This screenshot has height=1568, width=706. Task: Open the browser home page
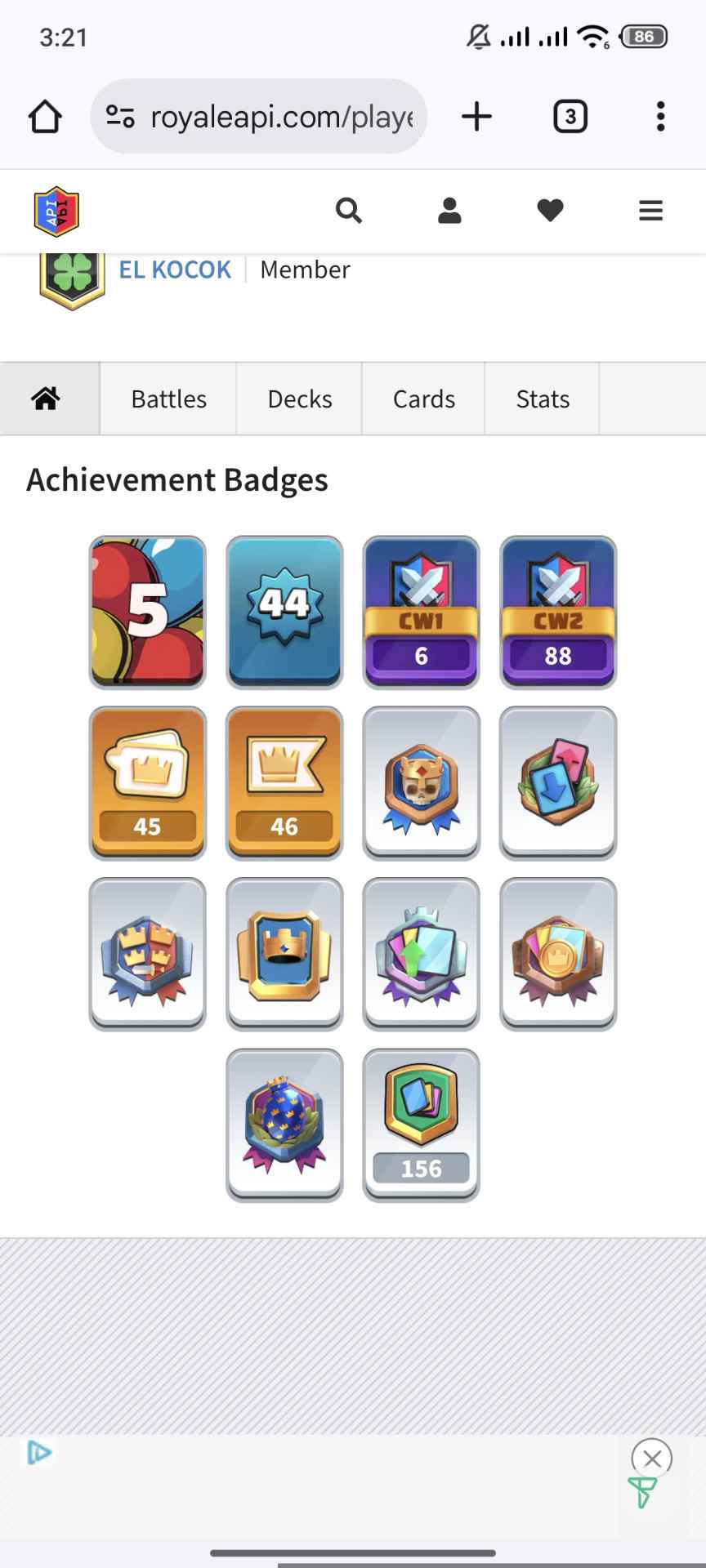coord(45,117)
